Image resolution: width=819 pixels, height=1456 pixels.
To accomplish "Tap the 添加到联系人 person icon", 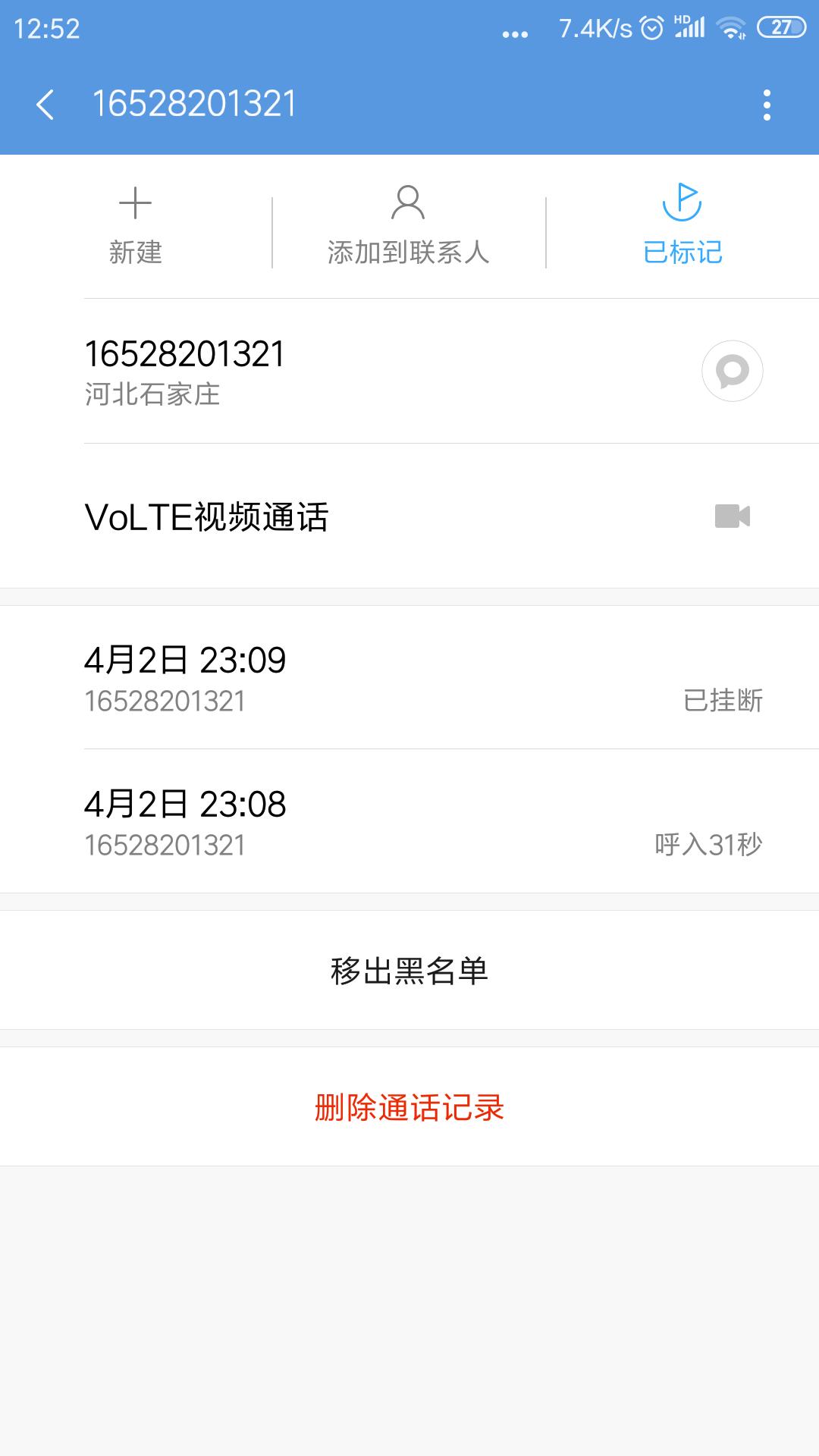I will point(408,205).
